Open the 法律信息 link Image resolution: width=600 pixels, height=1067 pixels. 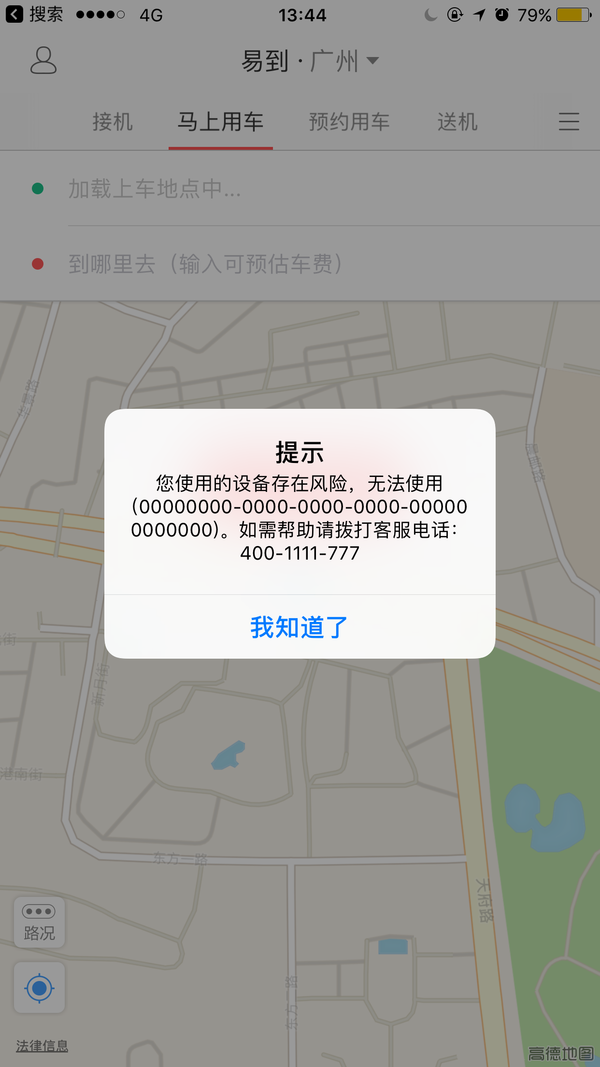click(42, 1046)
